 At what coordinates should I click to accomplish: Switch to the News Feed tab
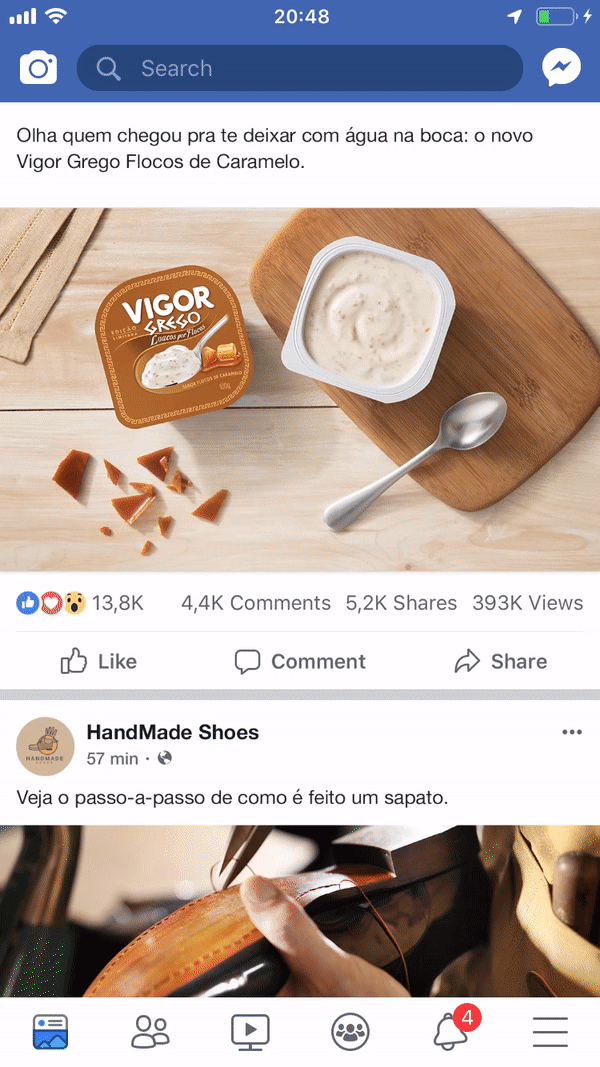point(50,1031)
